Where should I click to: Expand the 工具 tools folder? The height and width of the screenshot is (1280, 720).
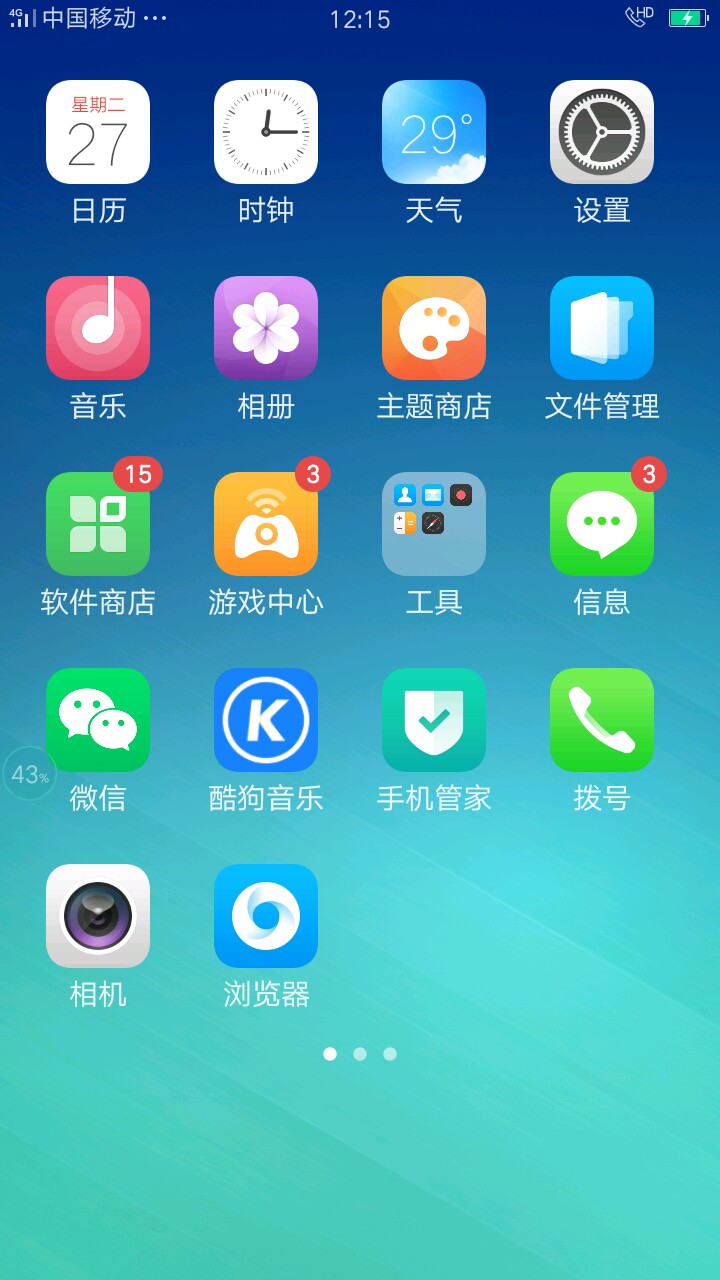[434, 524]
